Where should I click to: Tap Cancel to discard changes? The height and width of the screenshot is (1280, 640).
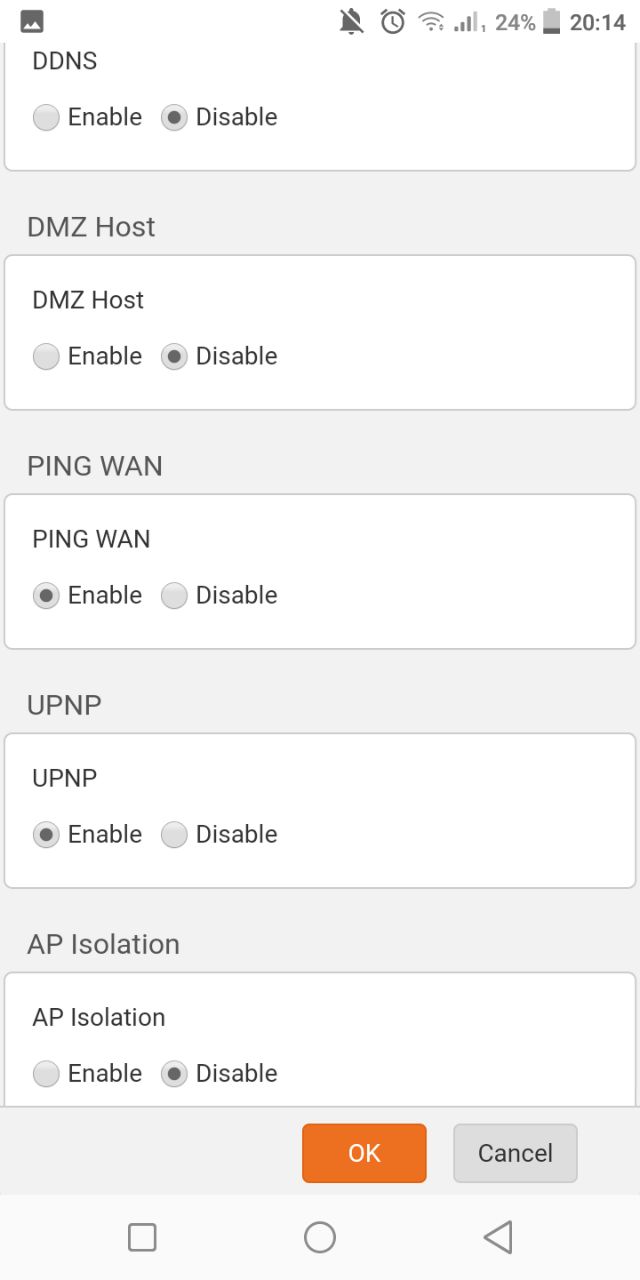pos(515,1153)
